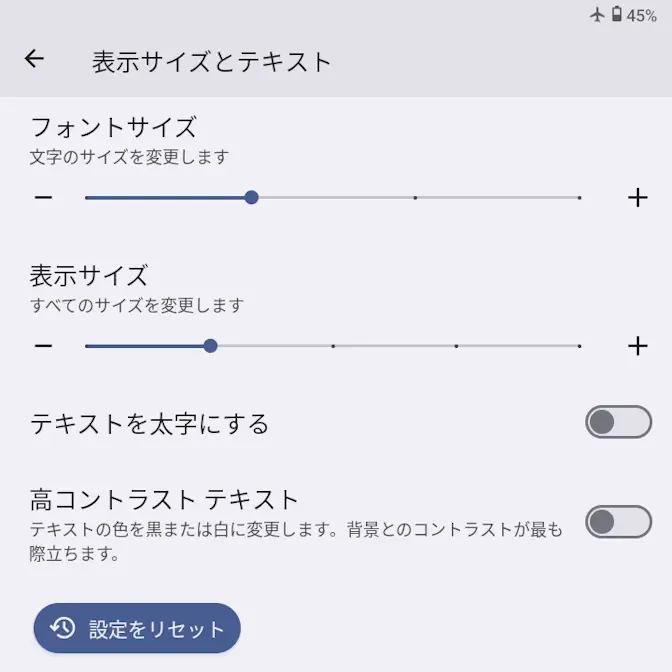Screen dimensions: 672x672
Task: Tap the フォントサイズ slider track
Action: 415,198
